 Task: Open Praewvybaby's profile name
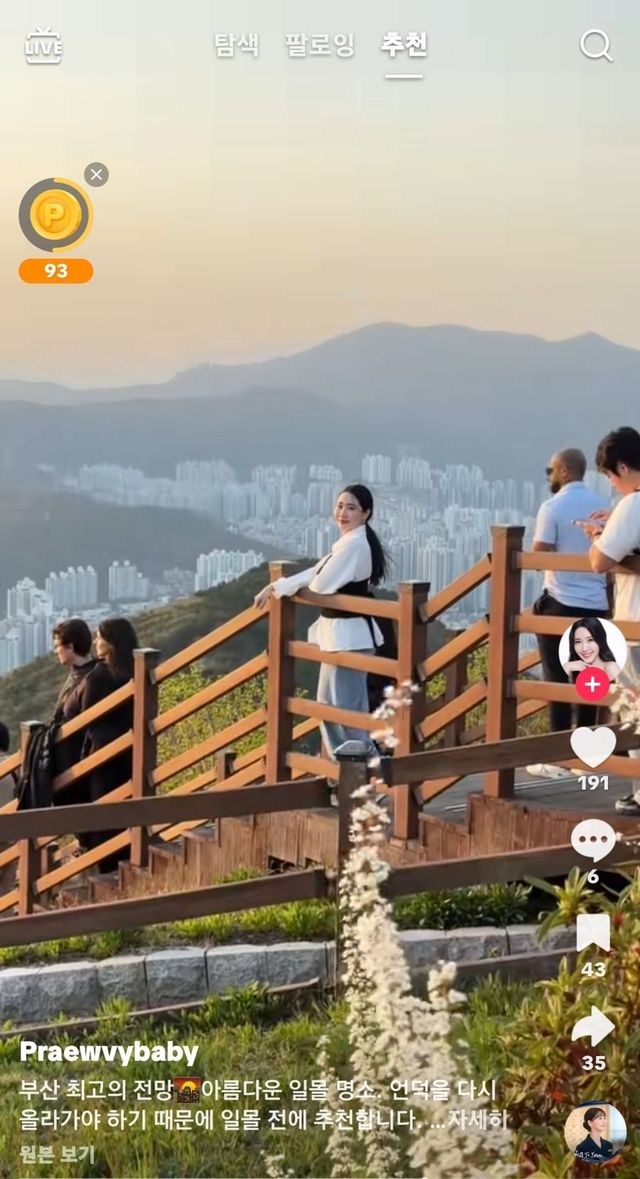pos(109,1053)
